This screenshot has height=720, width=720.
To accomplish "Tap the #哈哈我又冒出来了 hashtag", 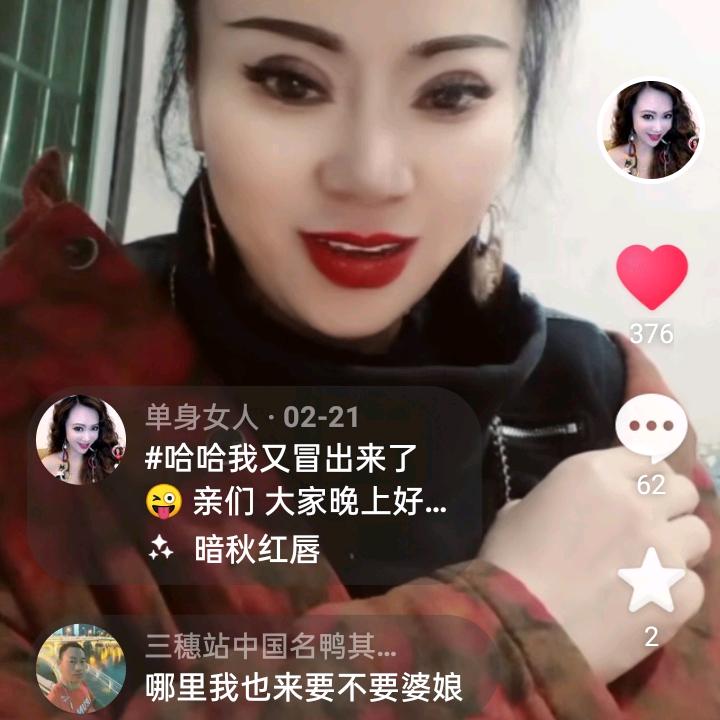I will [280, 460].
